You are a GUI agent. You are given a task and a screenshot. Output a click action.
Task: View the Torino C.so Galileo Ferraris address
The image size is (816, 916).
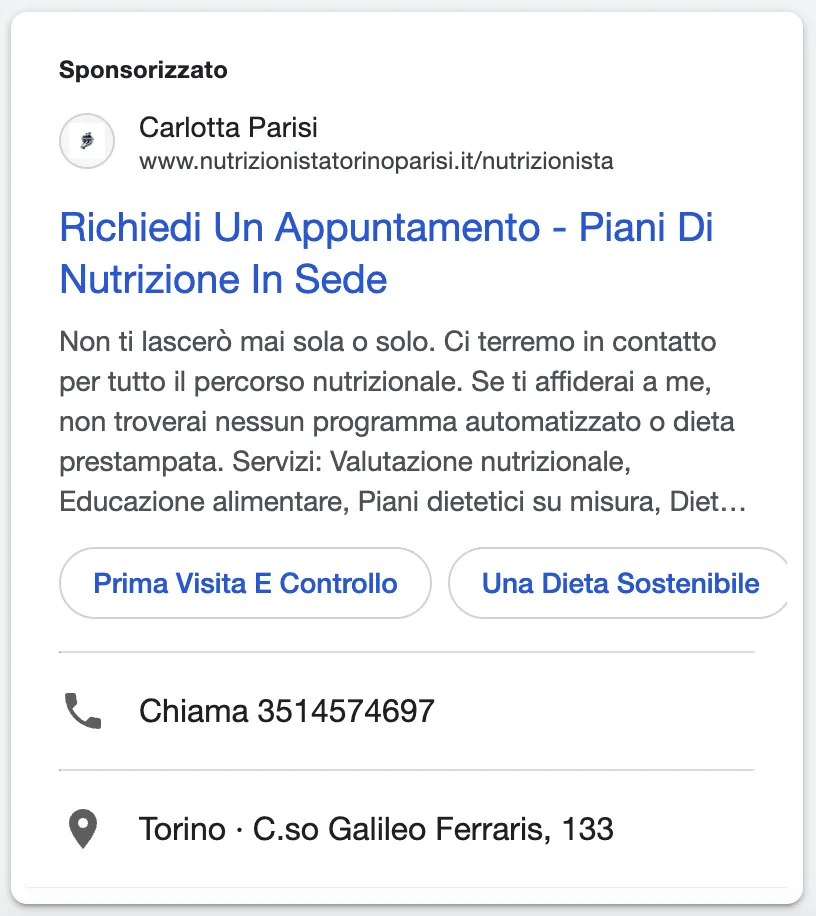(375, 829)
